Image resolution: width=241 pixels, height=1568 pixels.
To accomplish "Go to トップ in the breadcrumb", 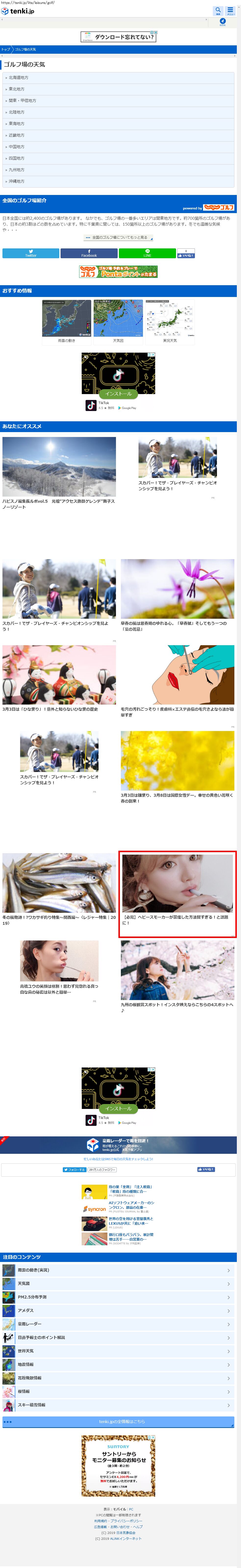I will (5, 49).
